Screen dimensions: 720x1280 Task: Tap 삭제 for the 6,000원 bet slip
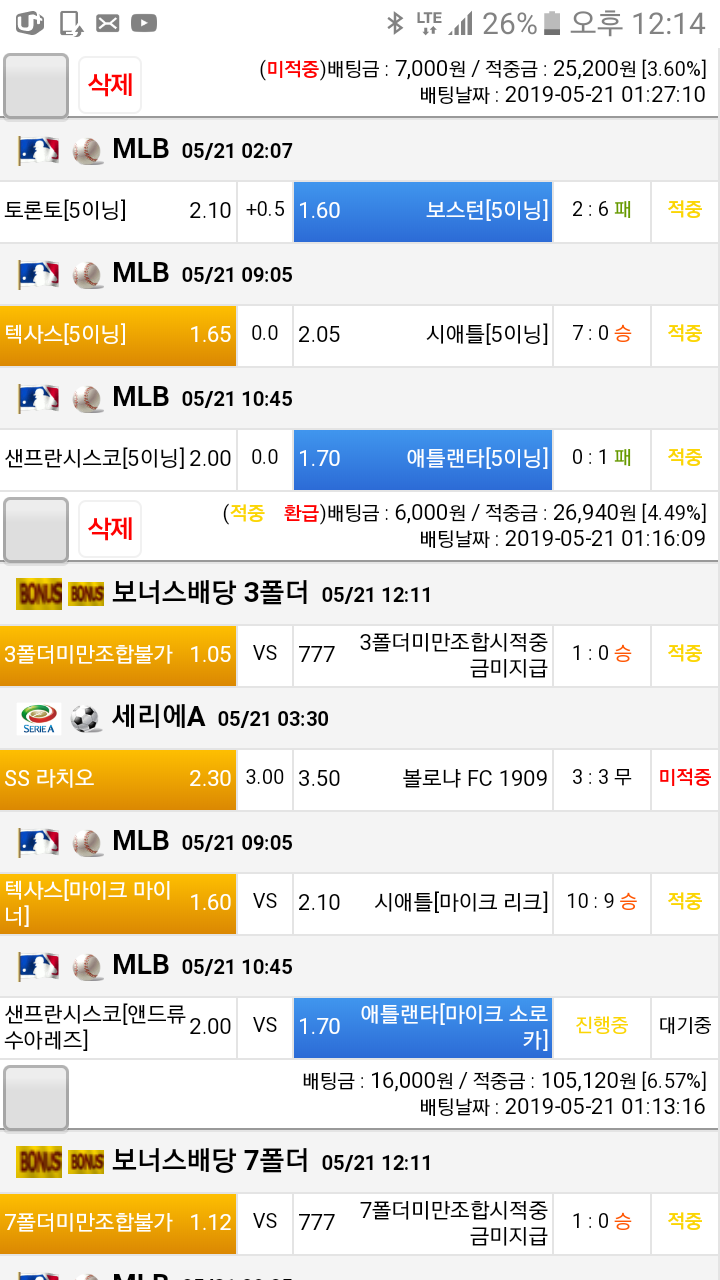click(x=110, y=528)
